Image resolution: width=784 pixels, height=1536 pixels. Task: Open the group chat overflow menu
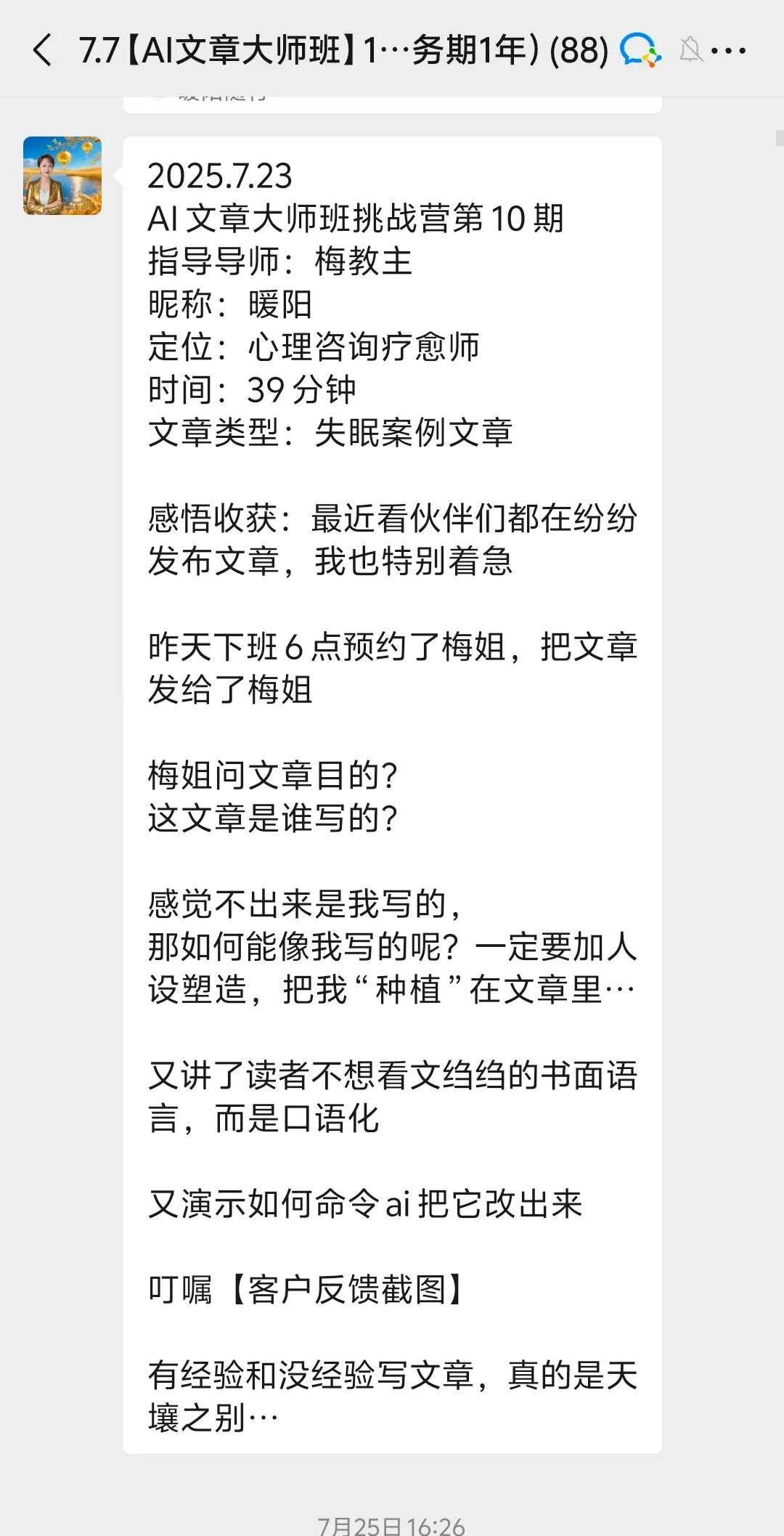728,51
